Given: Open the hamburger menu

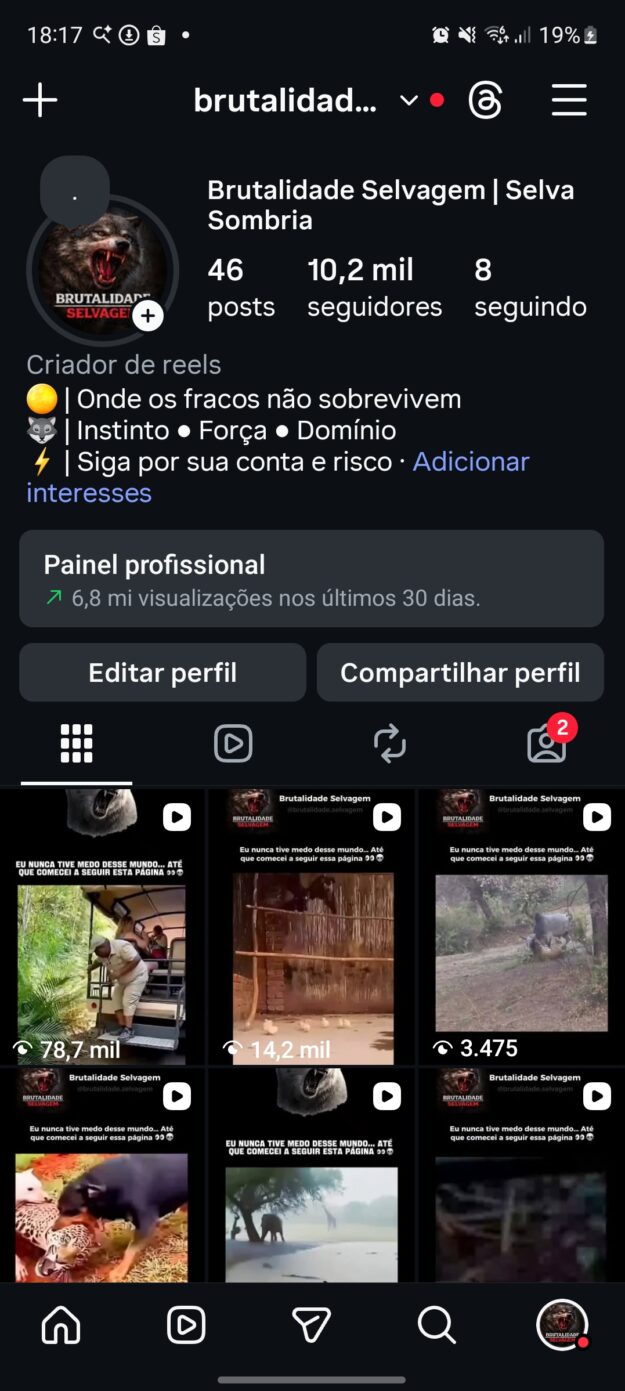Looking at the screenshot, I should (x=569, y=100).
